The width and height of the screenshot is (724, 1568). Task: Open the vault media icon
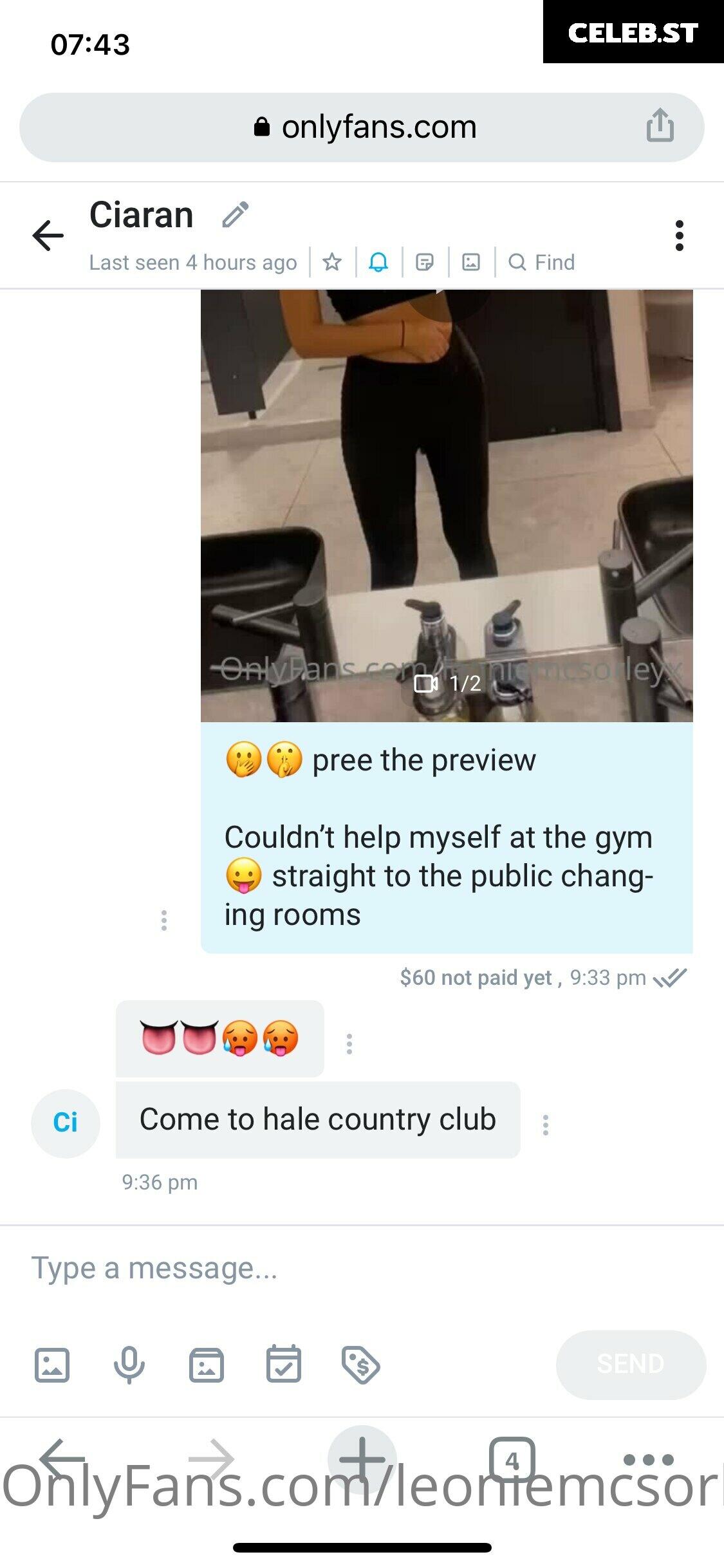[207, 1365]
